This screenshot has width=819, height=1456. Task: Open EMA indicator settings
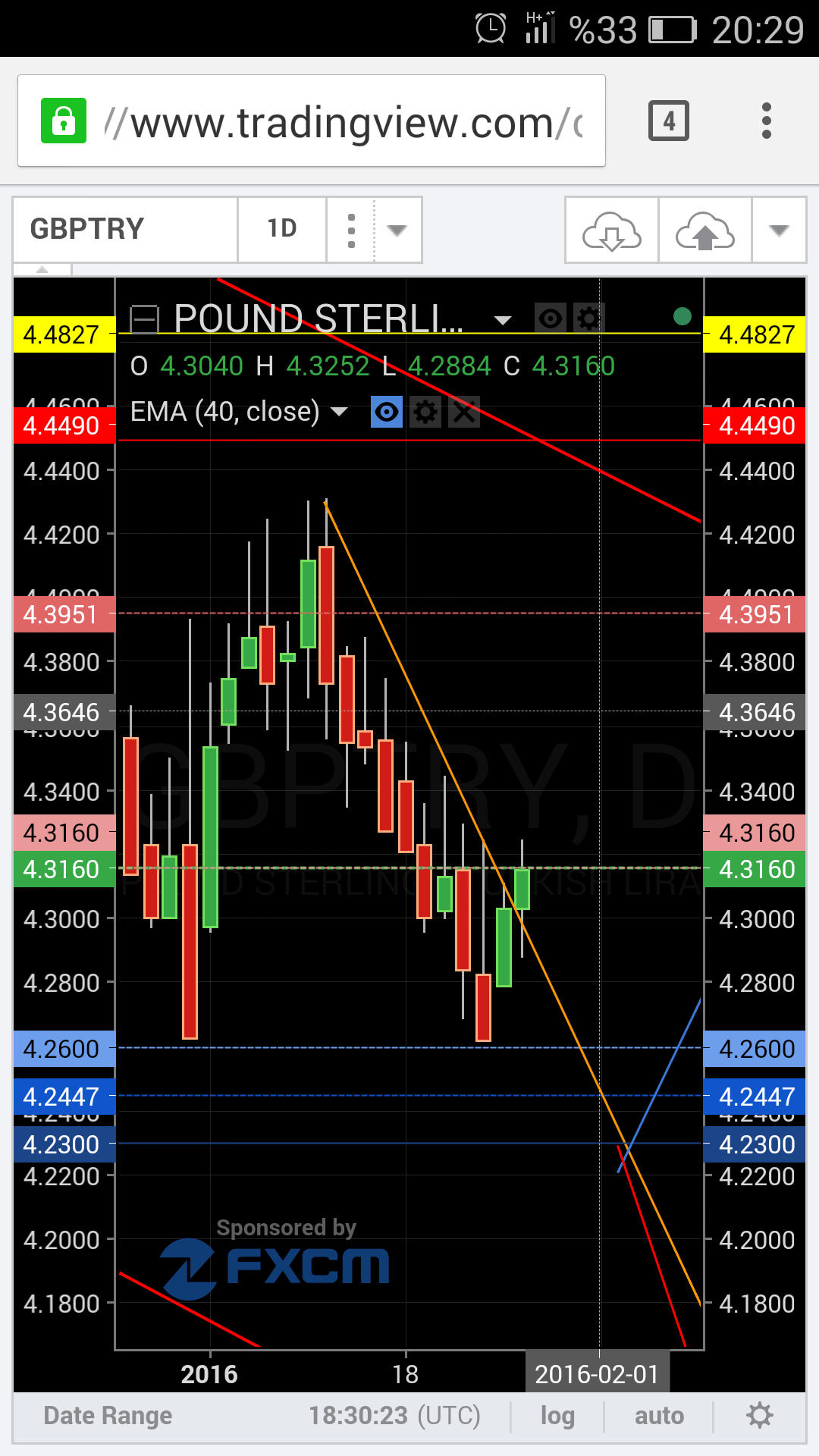(x=425, y=412)
